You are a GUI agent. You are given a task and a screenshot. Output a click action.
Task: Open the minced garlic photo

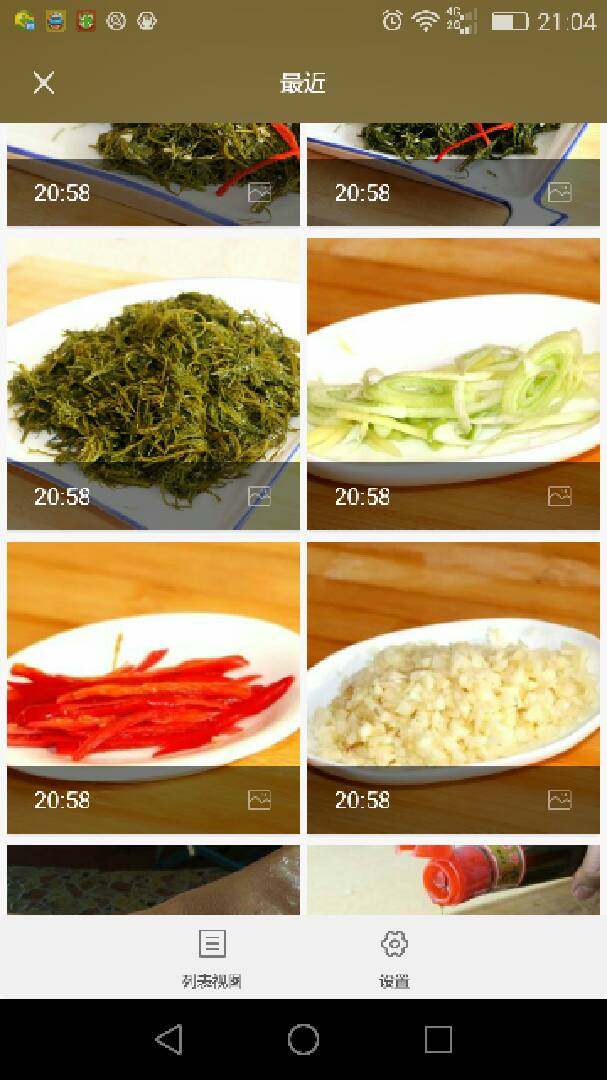coord(453,687)
